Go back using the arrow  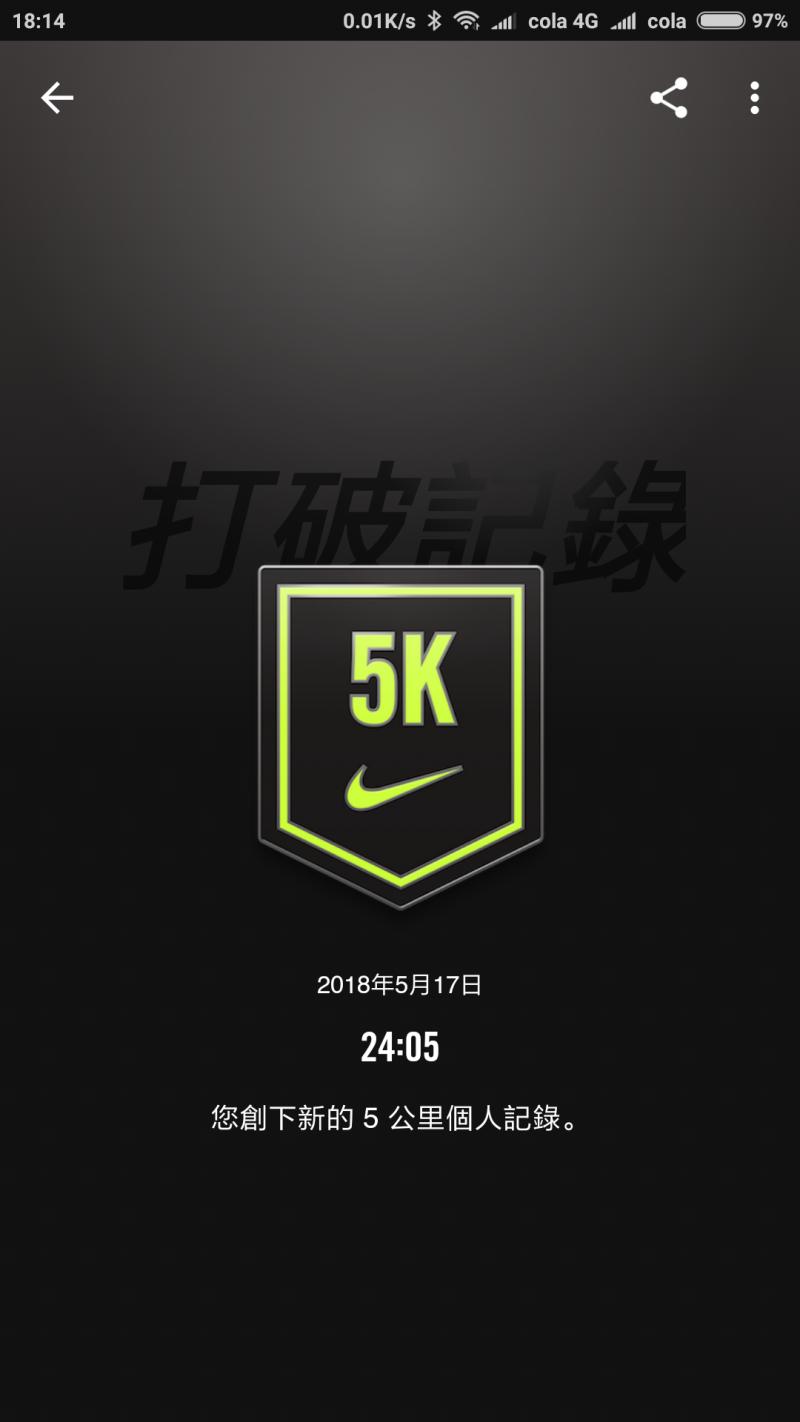point(57,97)
